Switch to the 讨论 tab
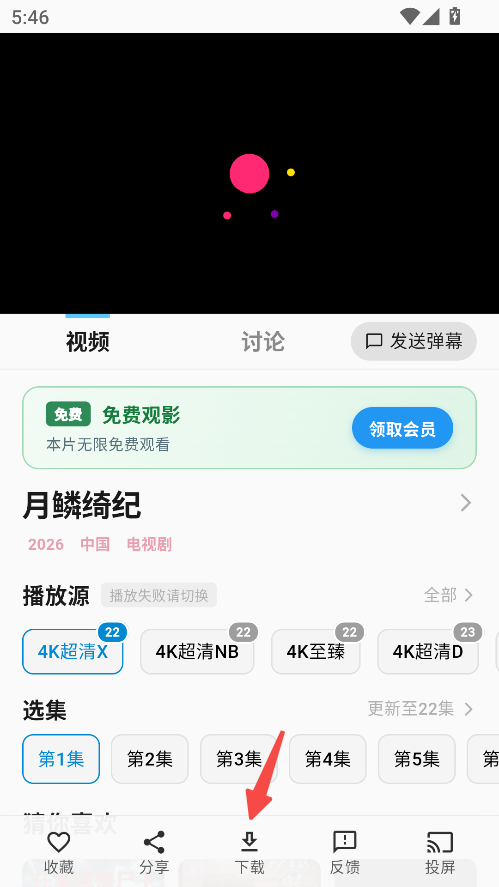499x887 pixels. 263,342
